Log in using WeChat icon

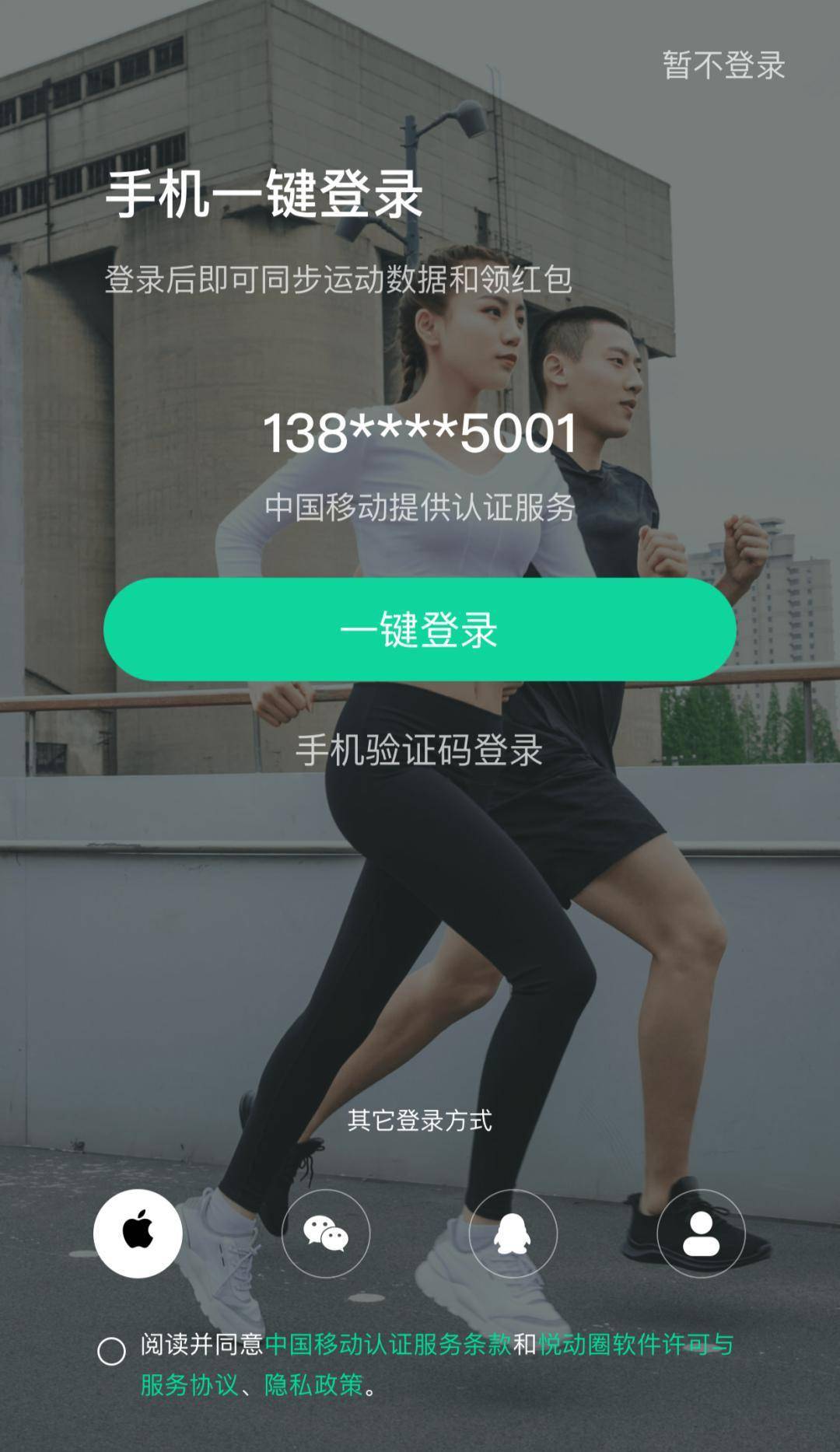click(325, 1233)
